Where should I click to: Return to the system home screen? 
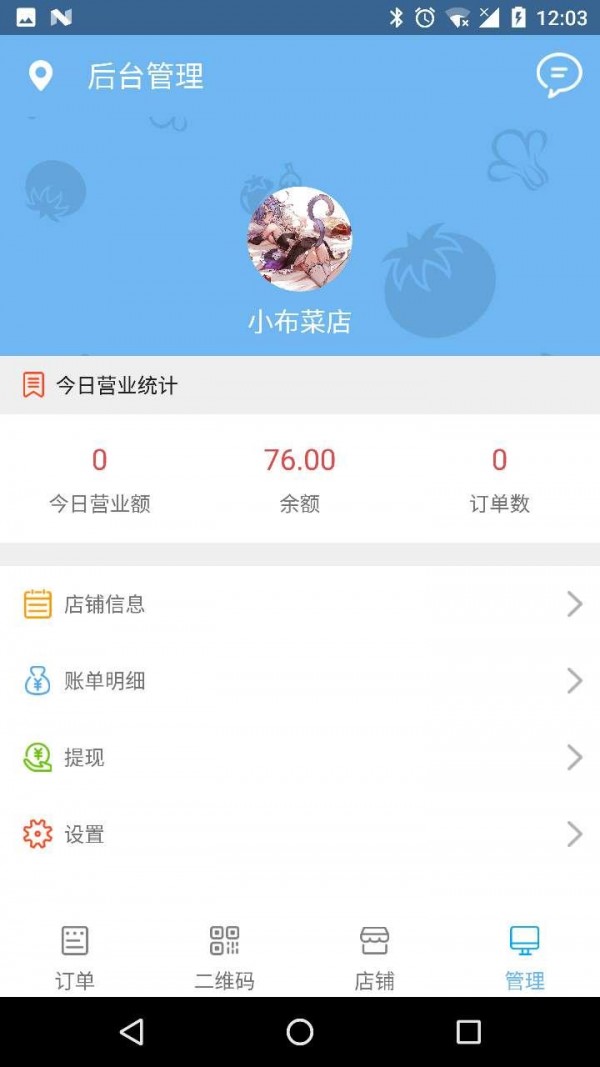300,1032
